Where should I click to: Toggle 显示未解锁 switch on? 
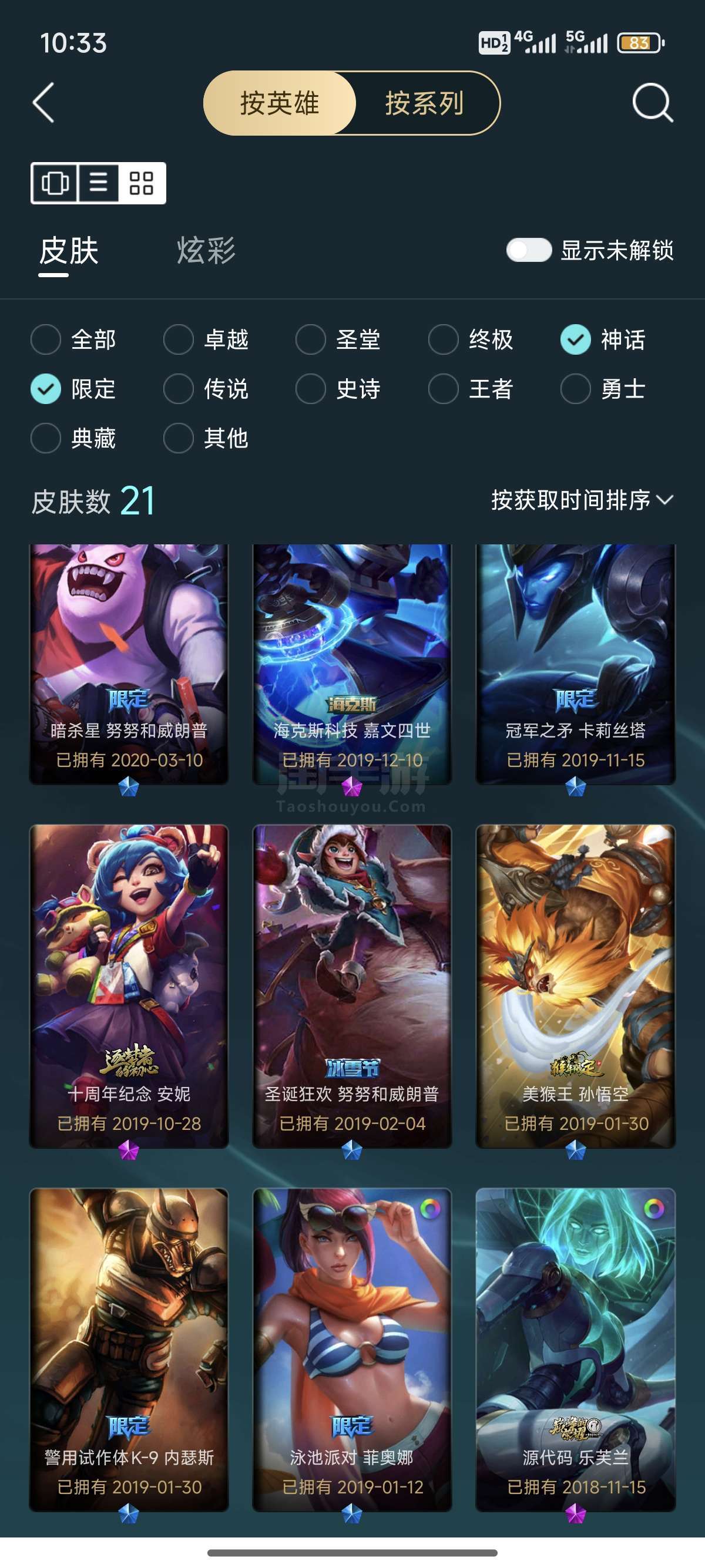[x=528, y=250]
